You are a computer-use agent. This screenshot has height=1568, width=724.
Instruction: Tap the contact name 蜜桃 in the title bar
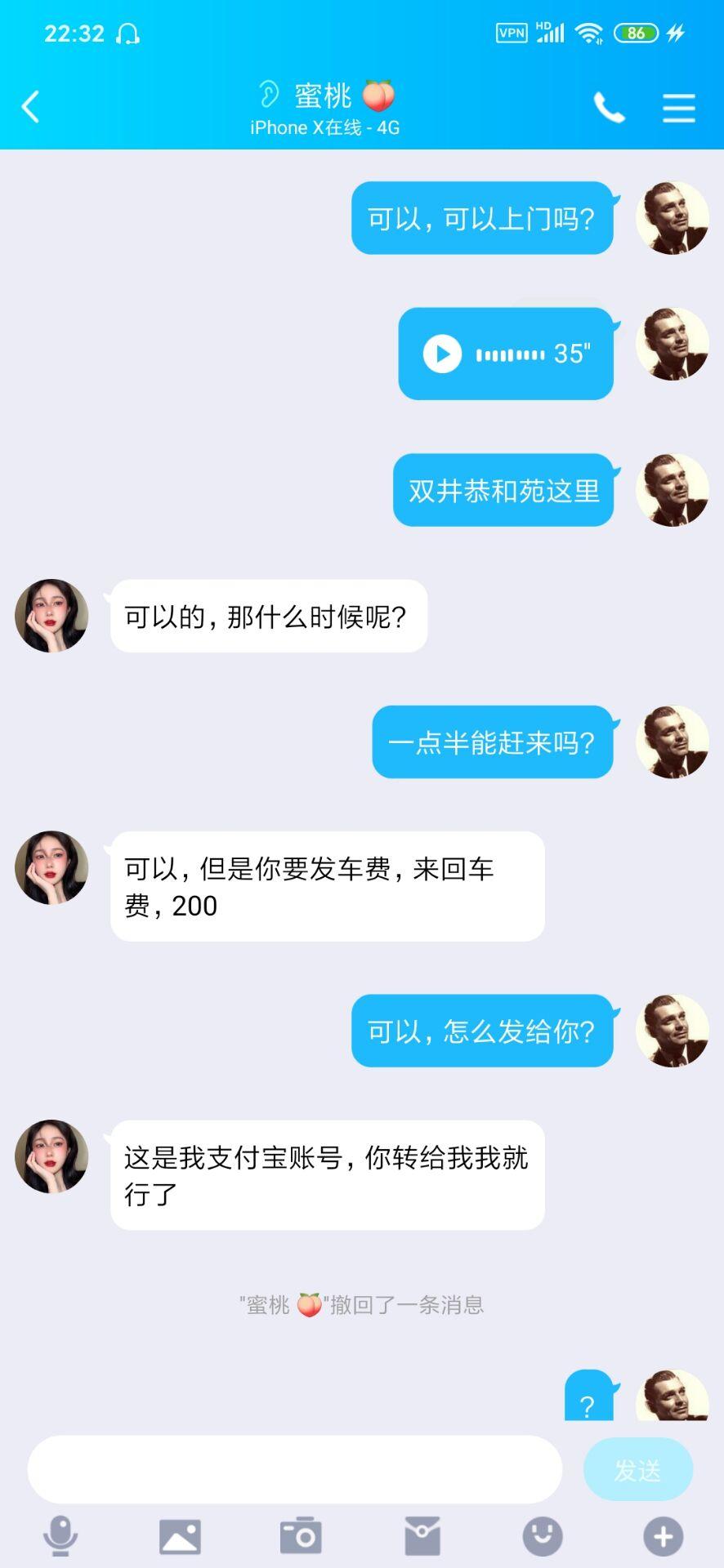323,96
